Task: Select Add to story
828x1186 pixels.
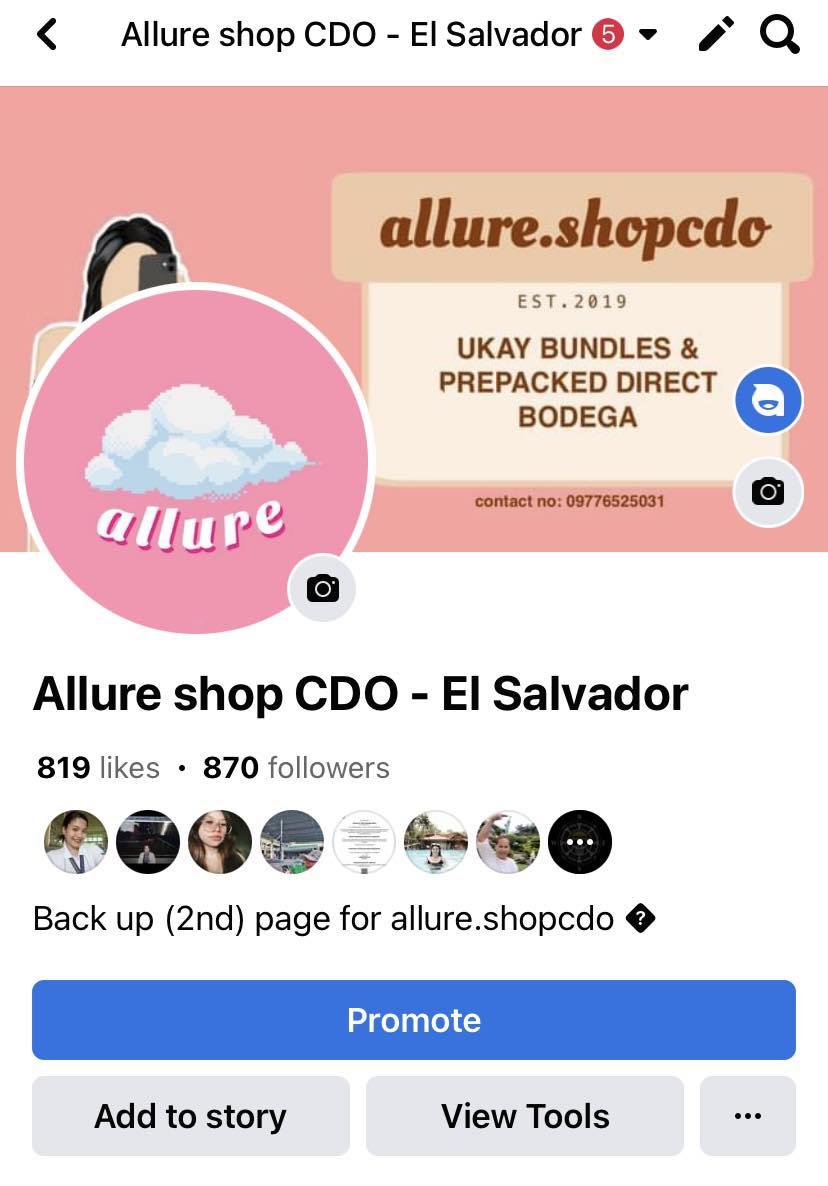Action: [x=191, y=1116]
